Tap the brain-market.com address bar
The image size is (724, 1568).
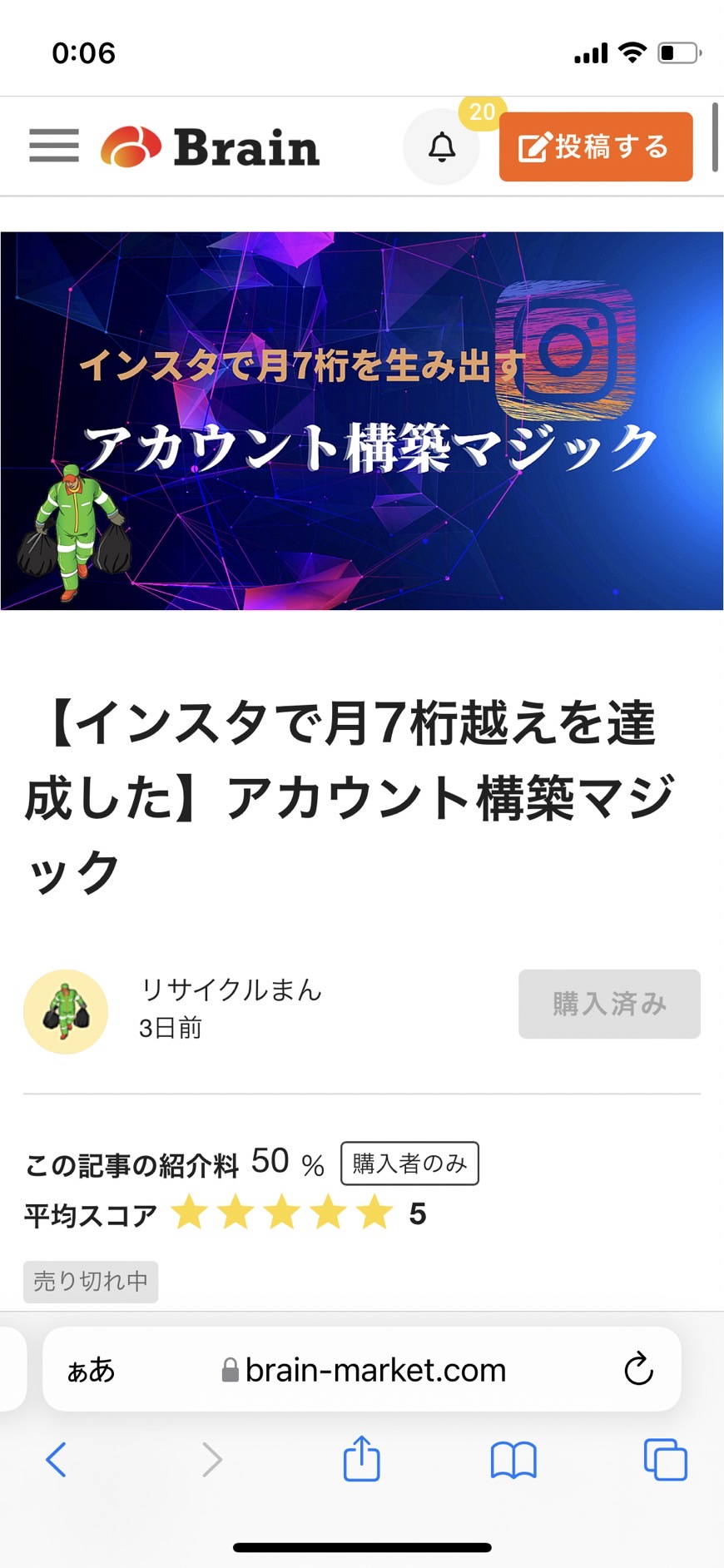tap(362, 1369)
